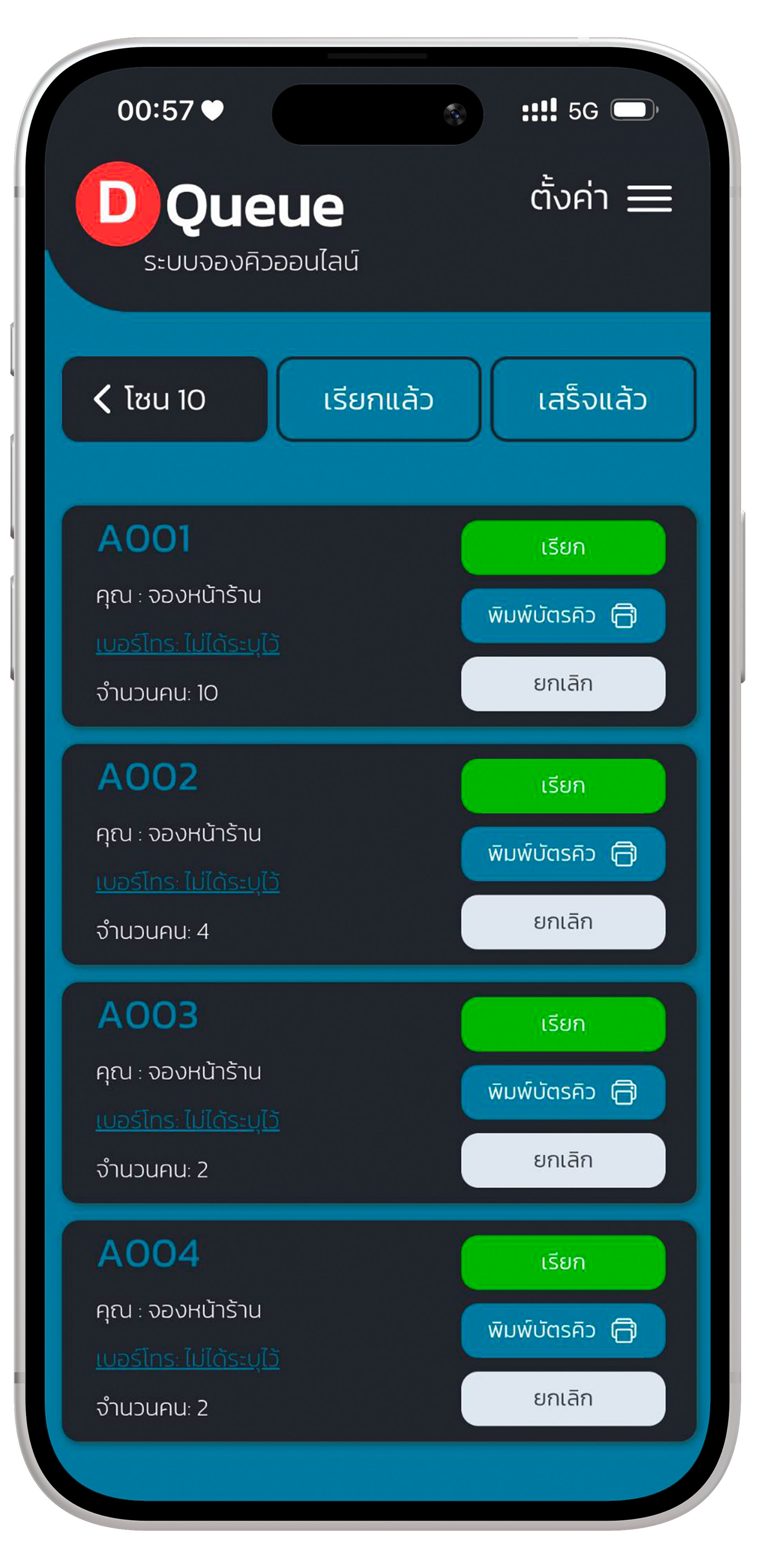762x1568 pixels.
Task: Print the queue ticket for A003
Action: point(563,1092)
